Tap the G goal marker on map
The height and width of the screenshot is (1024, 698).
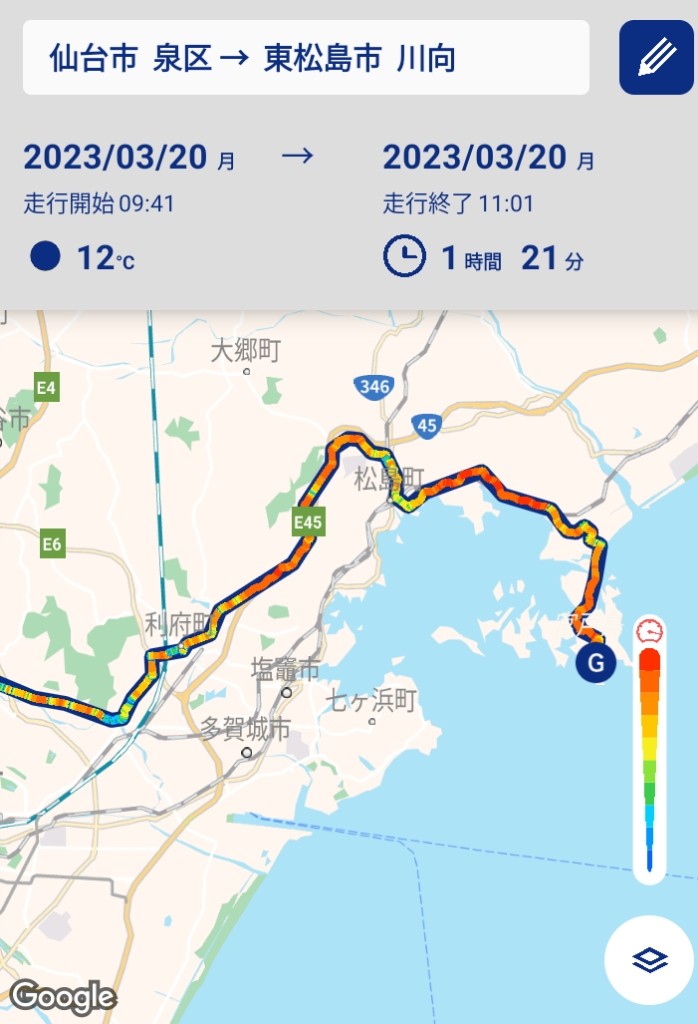595,662
